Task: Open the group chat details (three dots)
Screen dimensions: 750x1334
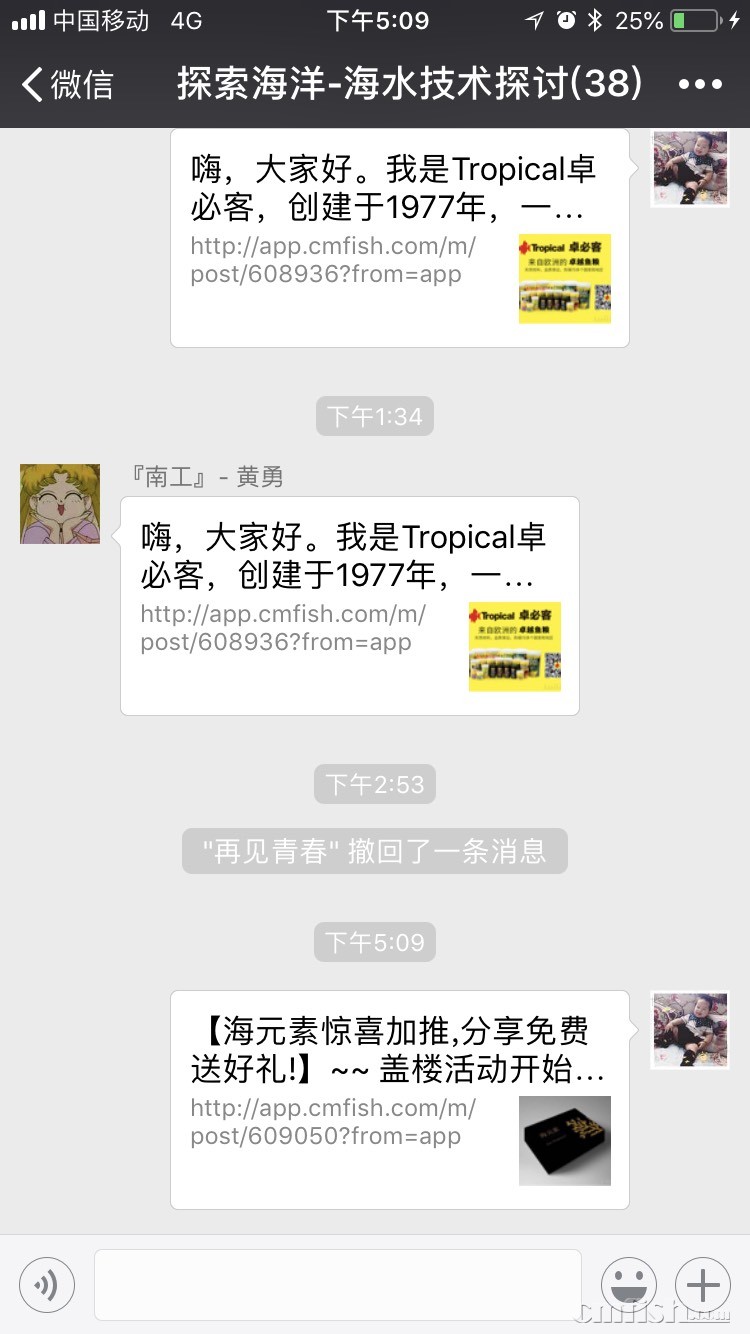Action: click(700, 84)
